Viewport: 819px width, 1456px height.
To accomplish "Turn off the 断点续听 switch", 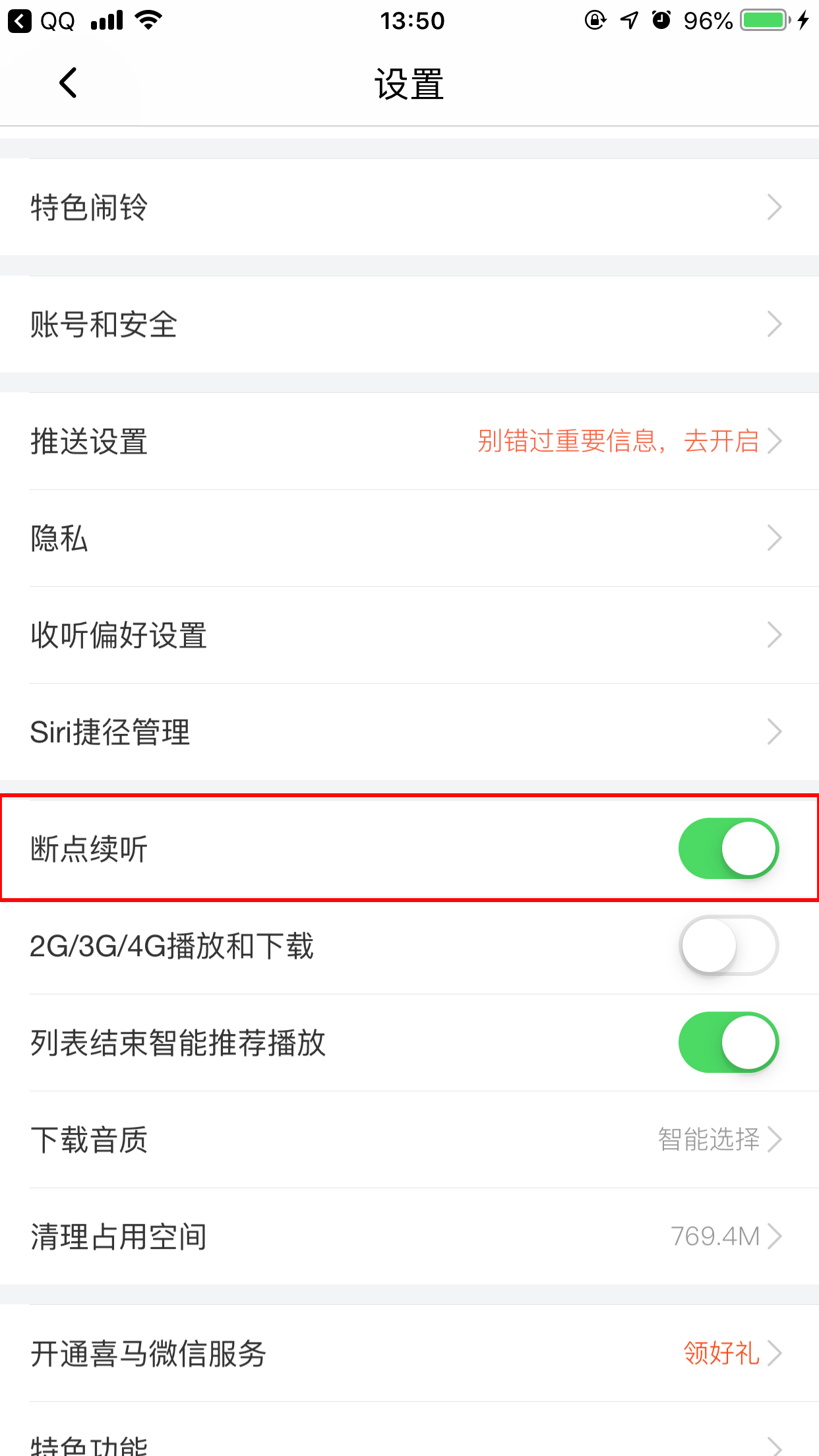I will (x=727, y=849).
